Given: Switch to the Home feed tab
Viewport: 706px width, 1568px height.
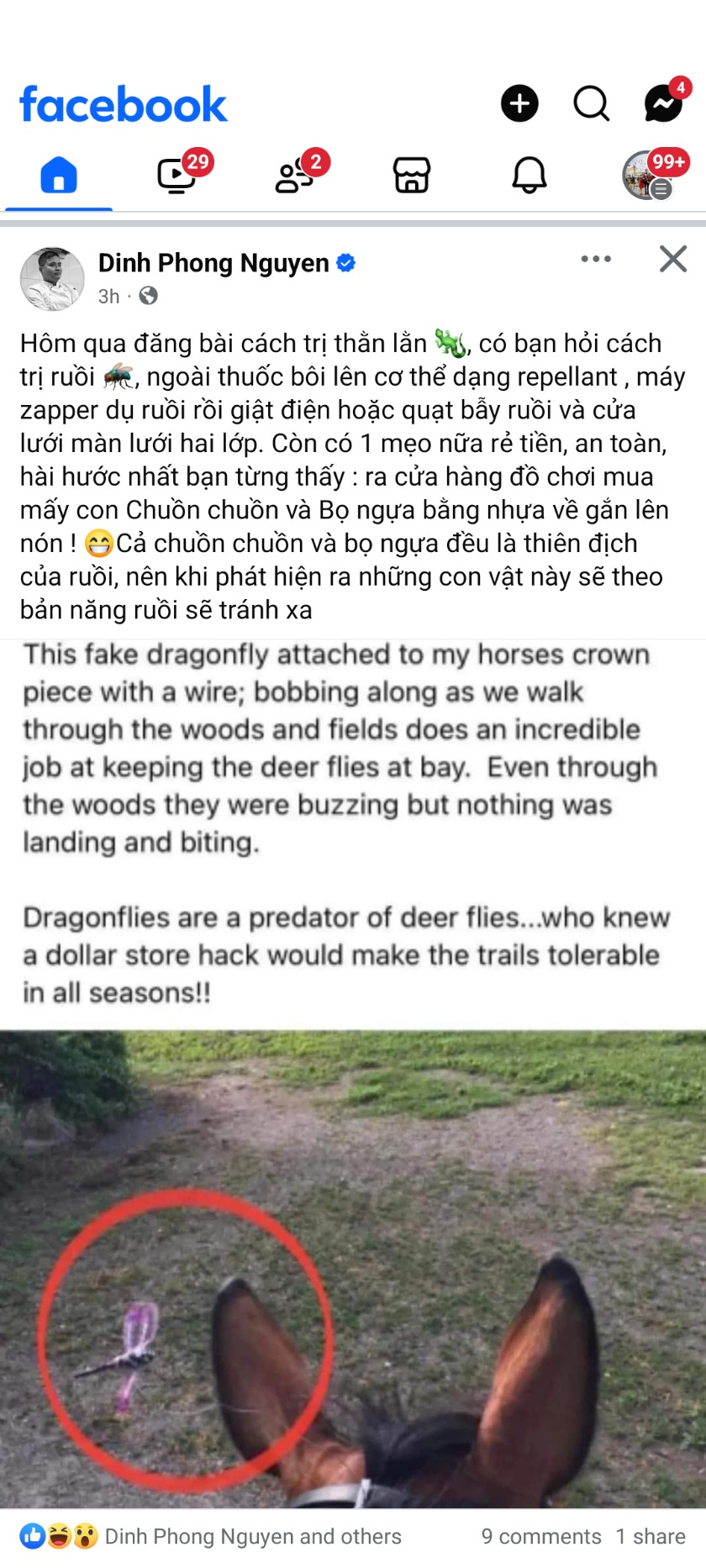Looking at the screenshot, I should tap(59, 176).
